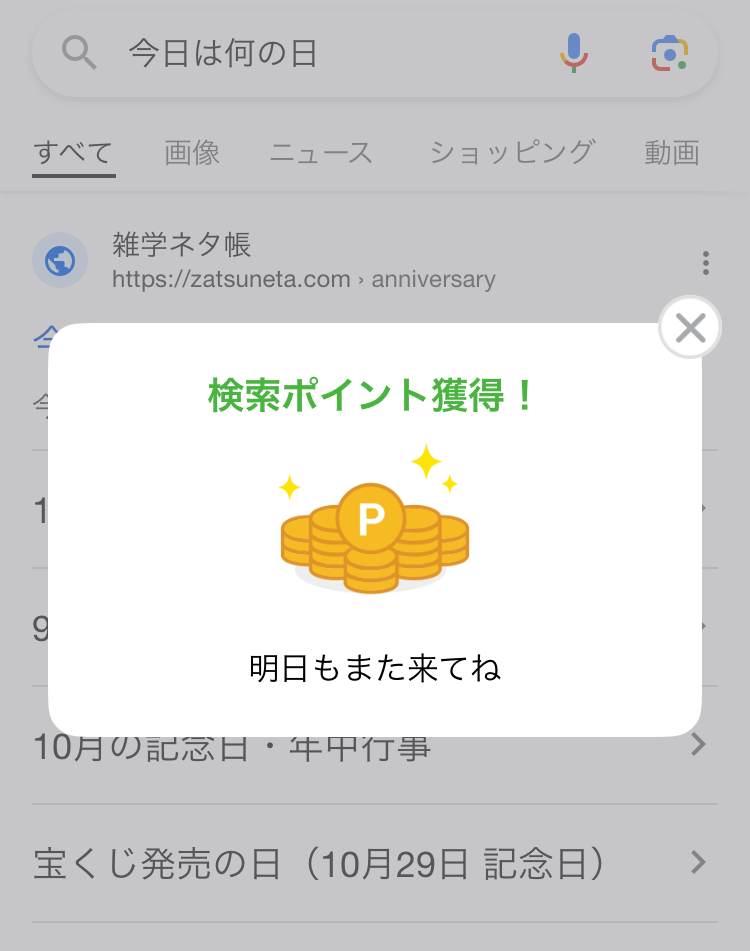The height and width of the screenshot is (951, 750).
Task: Dismiss the search points popup
Action: 690,328
